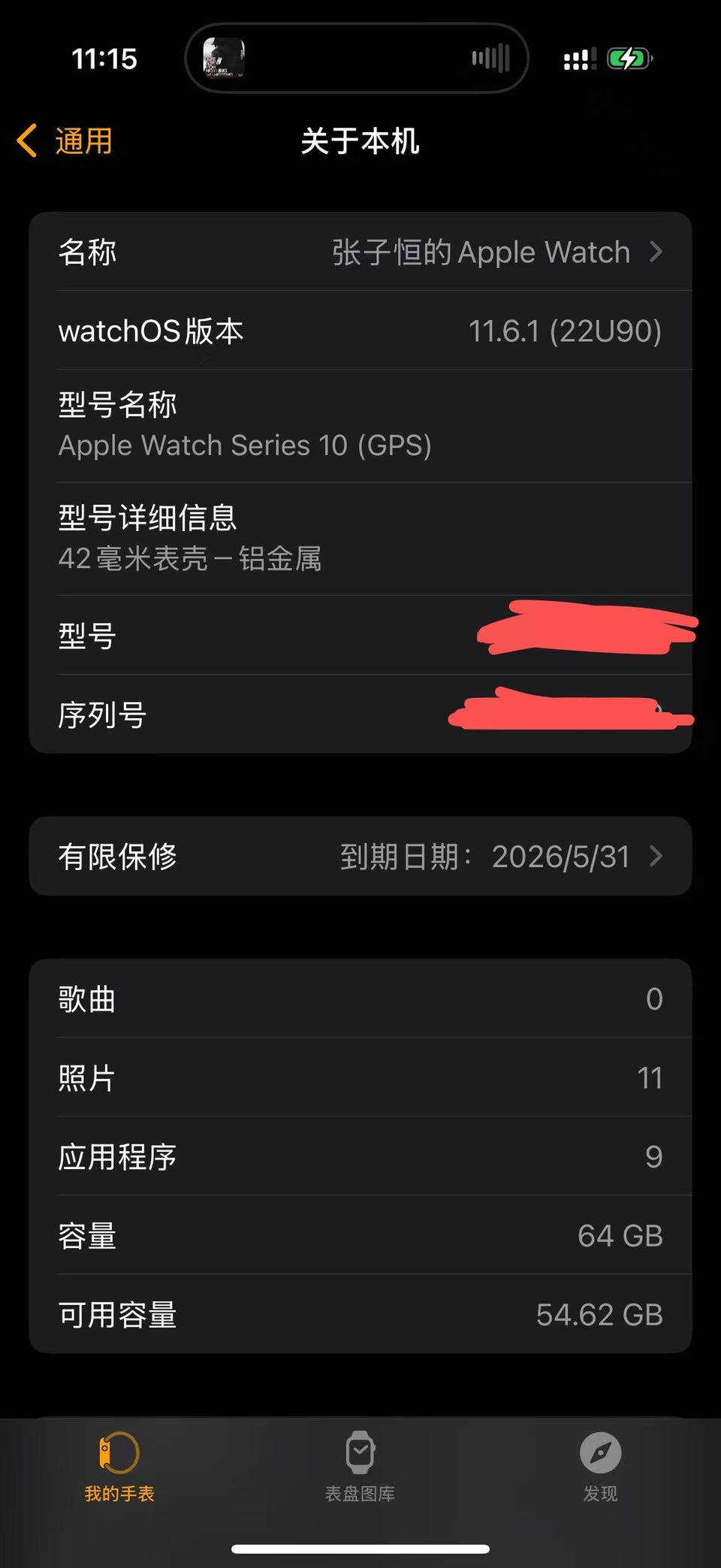The width and height of the screenshot is (721, 1568).
Task: Switch to the 我的手表 tab
Action: click(x=119, y=1466)
